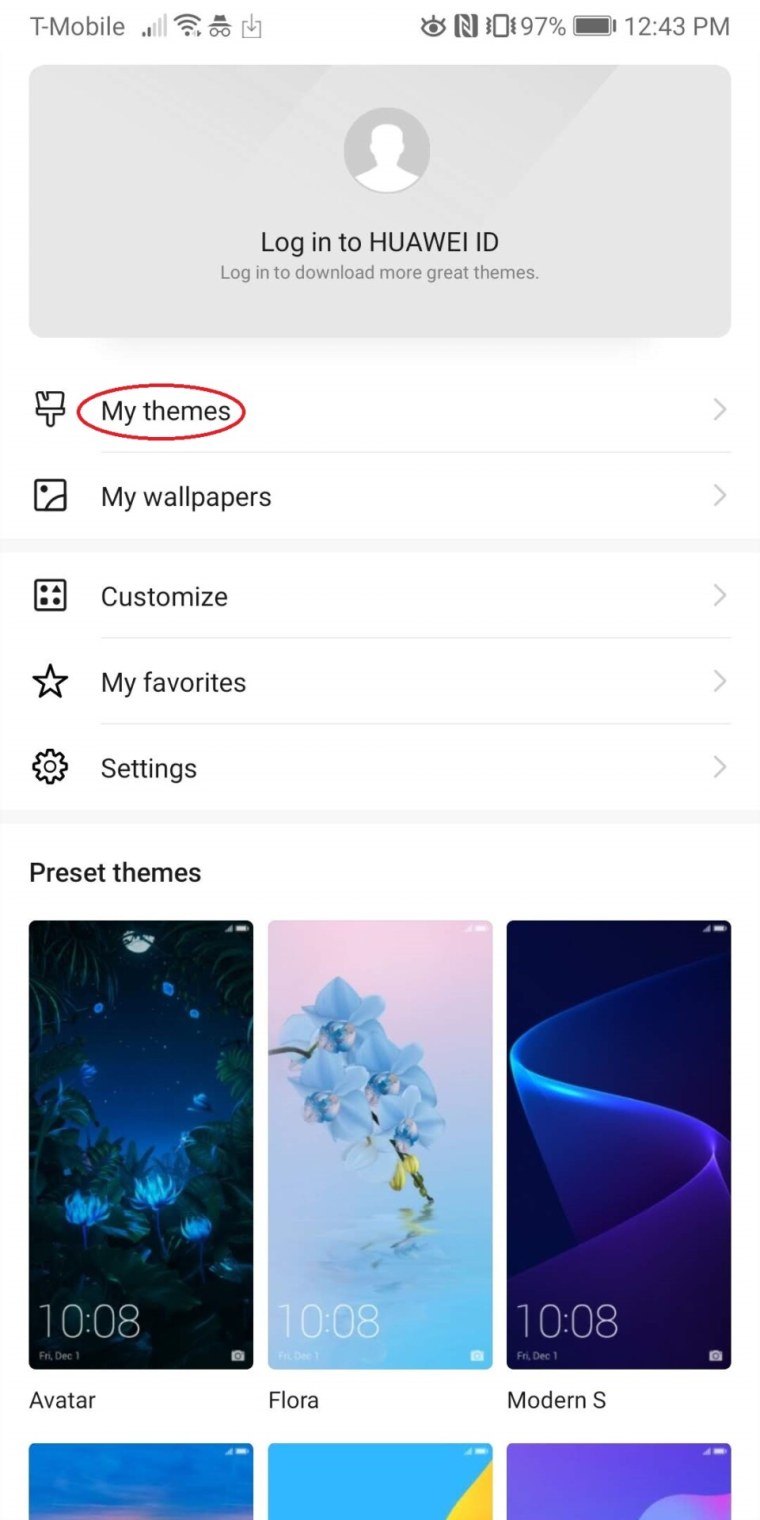Screen dimensions: 760x1520
Task: Expand the My themes row chevron
Action: 718,410
